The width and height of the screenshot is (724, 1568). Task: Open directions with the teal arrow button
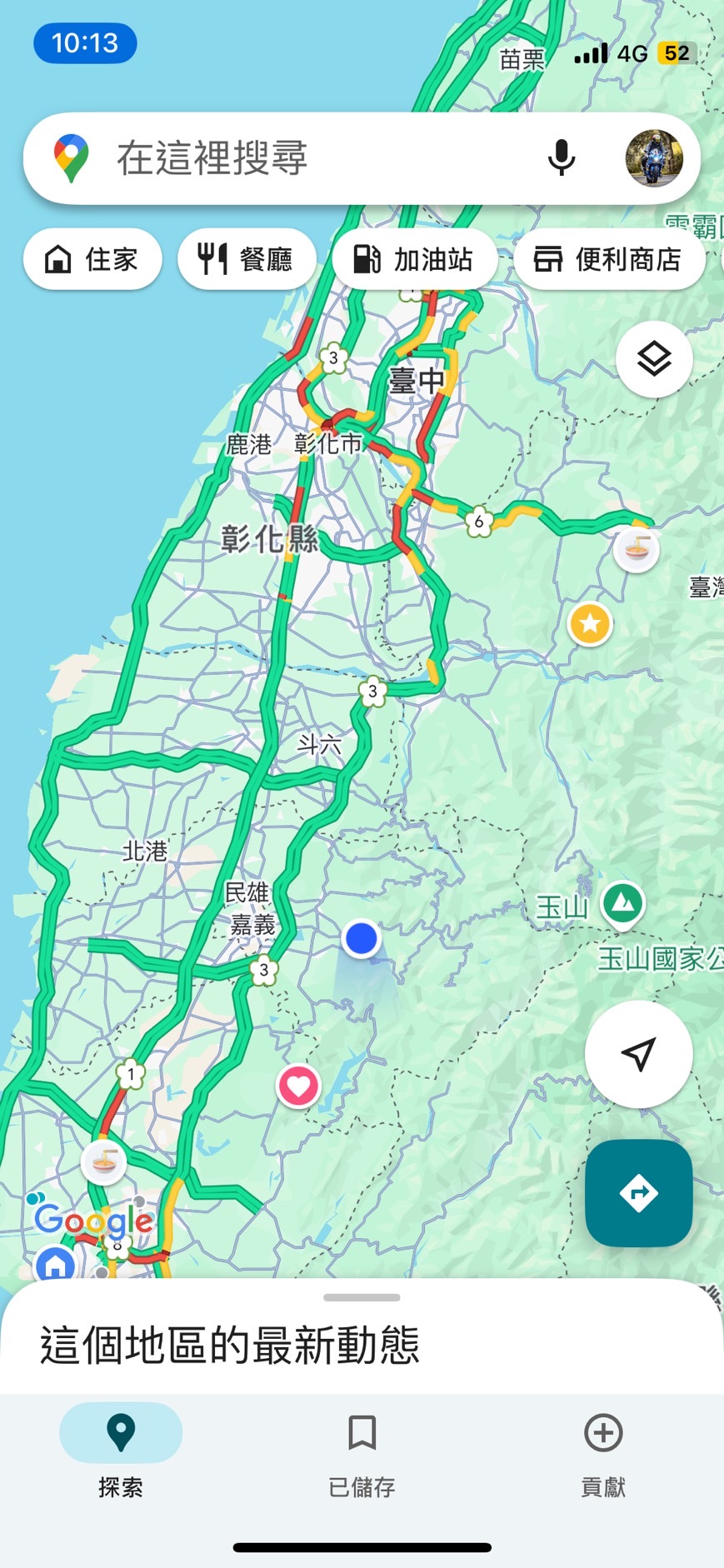pyautogui.click(x=638, y=1193)
